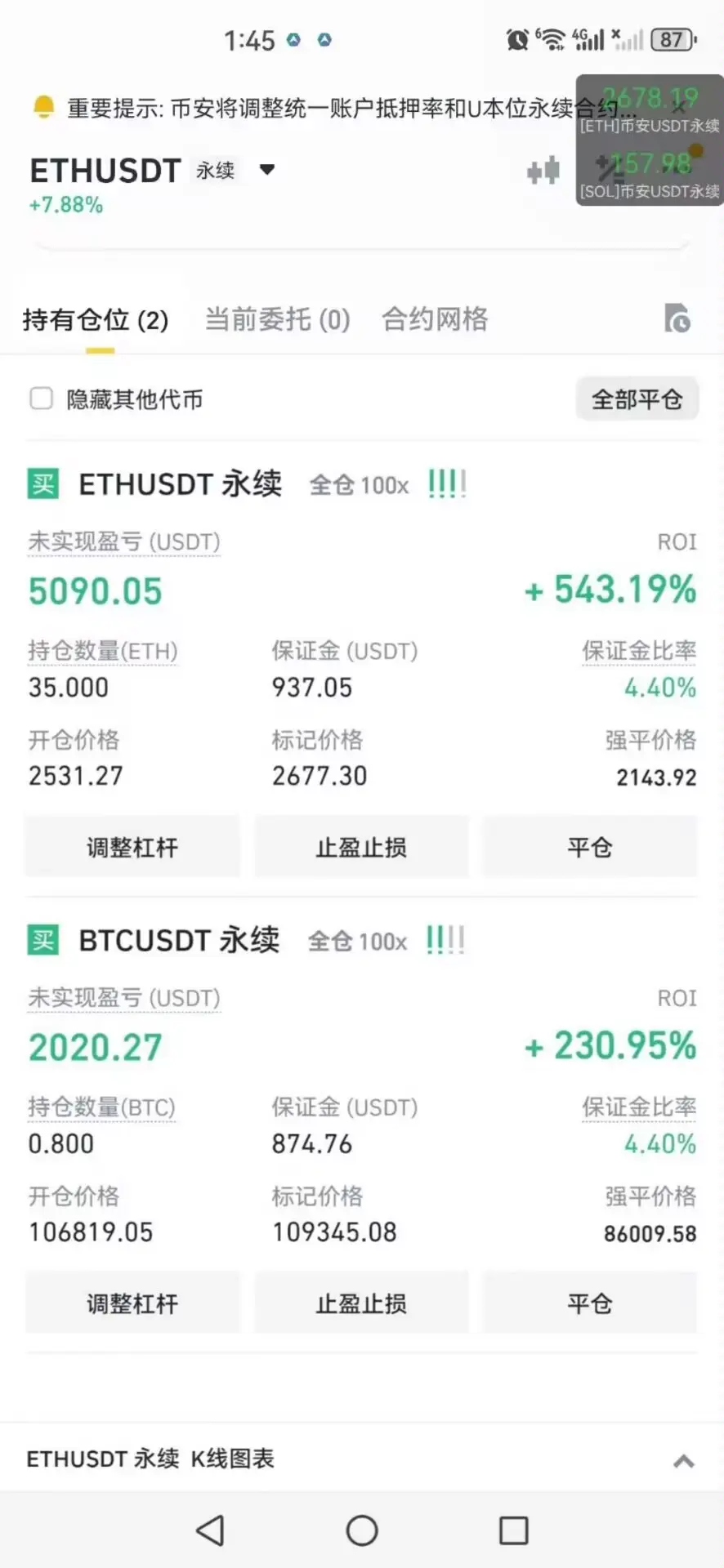This screenshot has width=724, height=1568.
Task: Set 止盈止损 on the ETHUSDT position
Action: click(x=361, y=848)
